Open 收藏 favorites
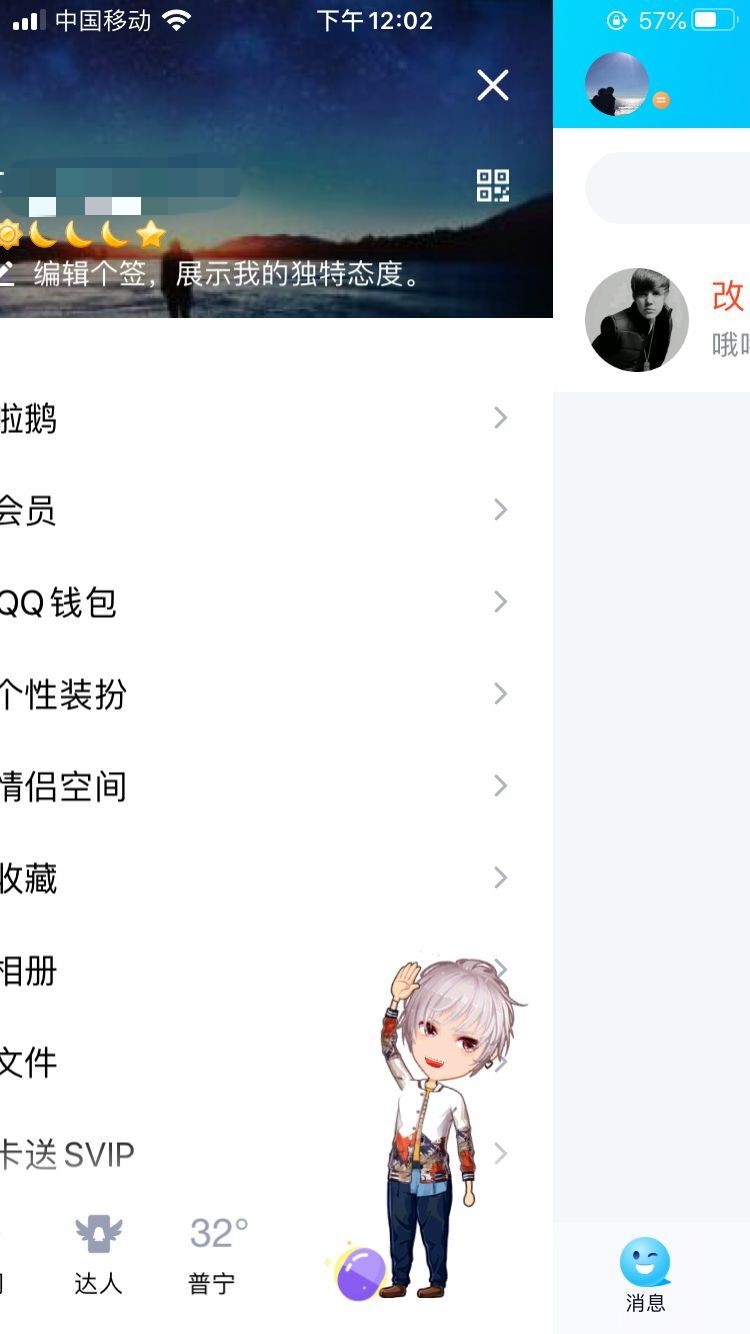This screenshot has height=1334, width=750. (250, 879)
